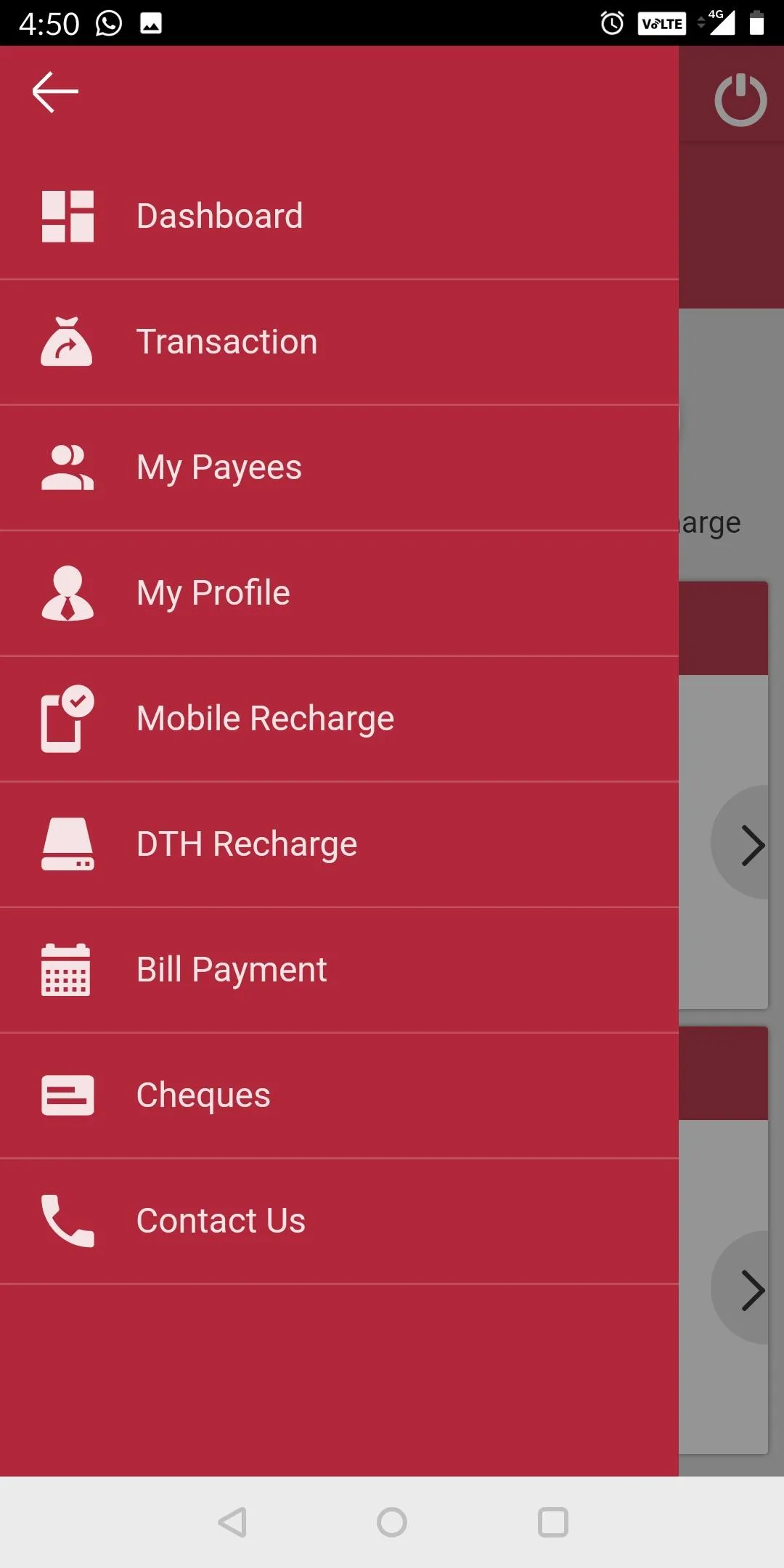
Task: Select Transaction from the drawer
Action: pos(226,341)
